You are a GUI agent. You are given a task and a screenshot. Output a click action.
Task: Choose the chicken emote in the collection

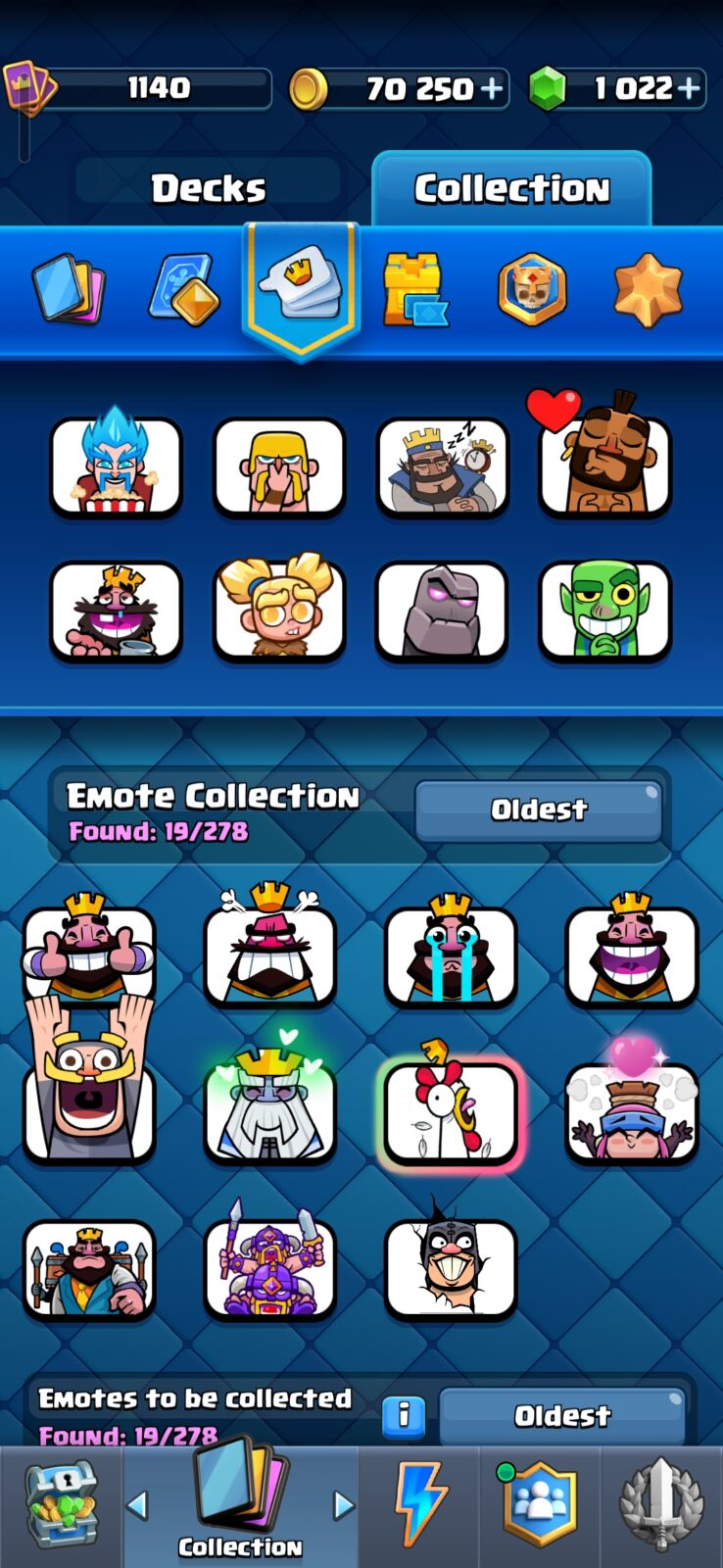pos(451,1107)
